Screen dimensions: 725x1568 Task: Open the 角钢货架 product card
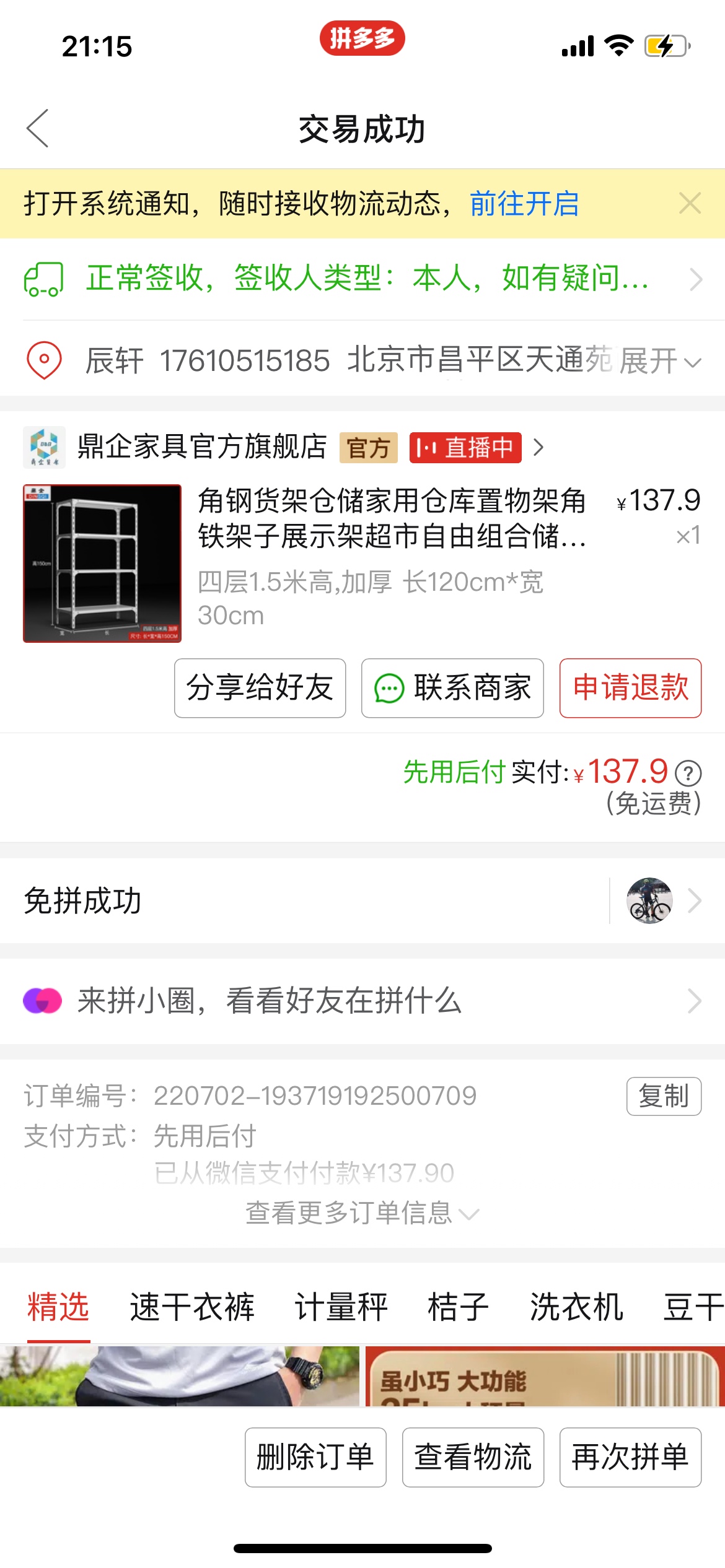pos(362,563)
